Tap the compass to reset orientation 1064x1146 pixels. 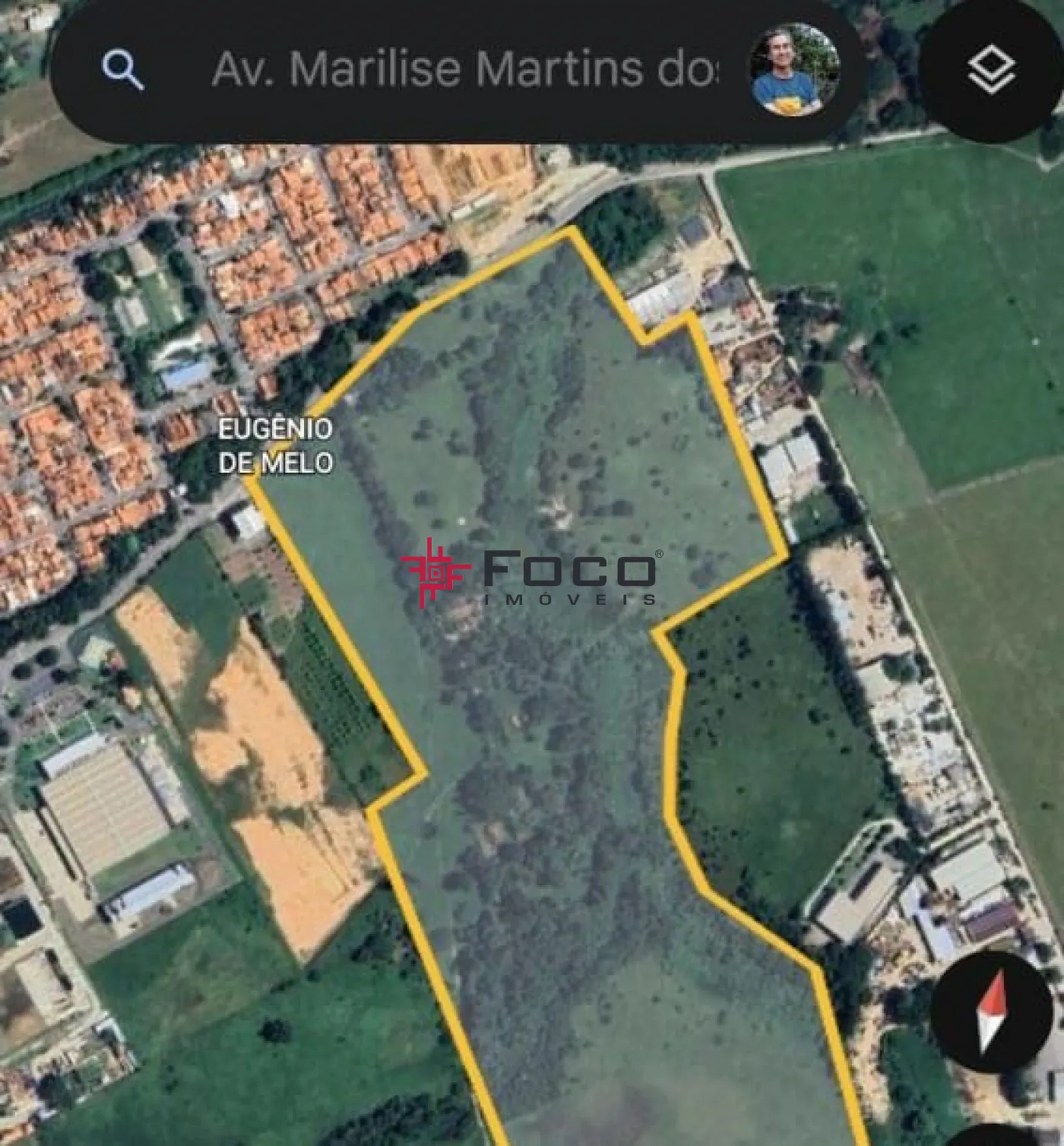[993, 1013]
